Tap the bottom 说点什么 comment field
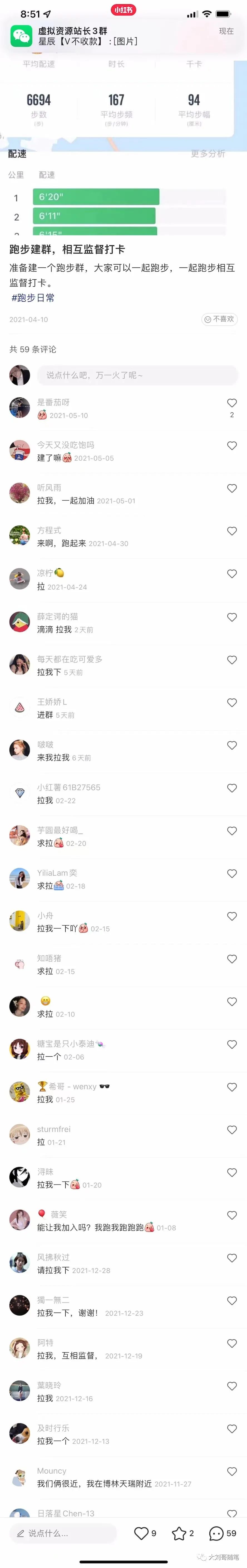247x1568 pixels. [x=64, y=1533]
